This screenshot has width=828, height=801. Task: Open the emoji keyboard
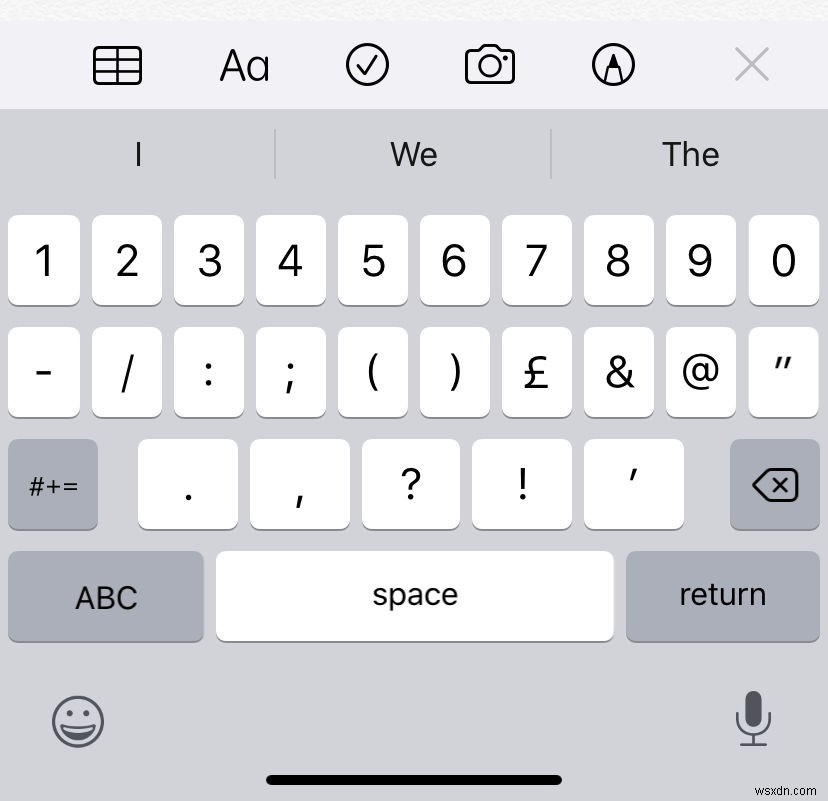[78, 721]
